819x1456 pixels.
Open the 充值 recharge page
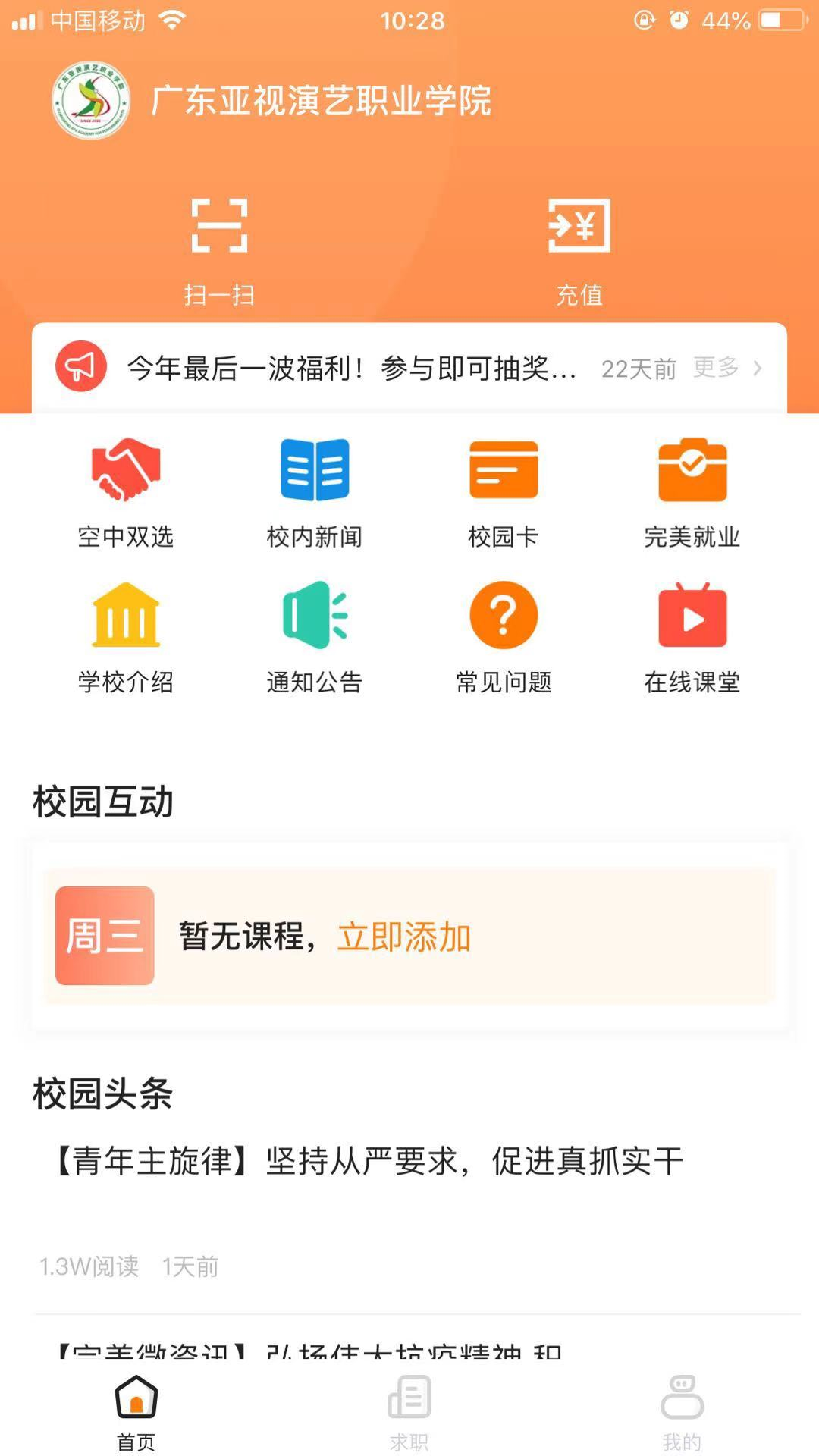(579, 249)
